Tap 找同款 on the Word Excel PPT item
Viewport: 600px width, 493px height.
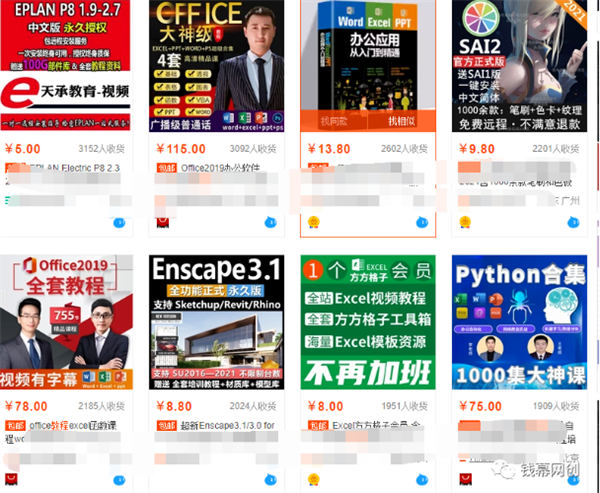335,121
